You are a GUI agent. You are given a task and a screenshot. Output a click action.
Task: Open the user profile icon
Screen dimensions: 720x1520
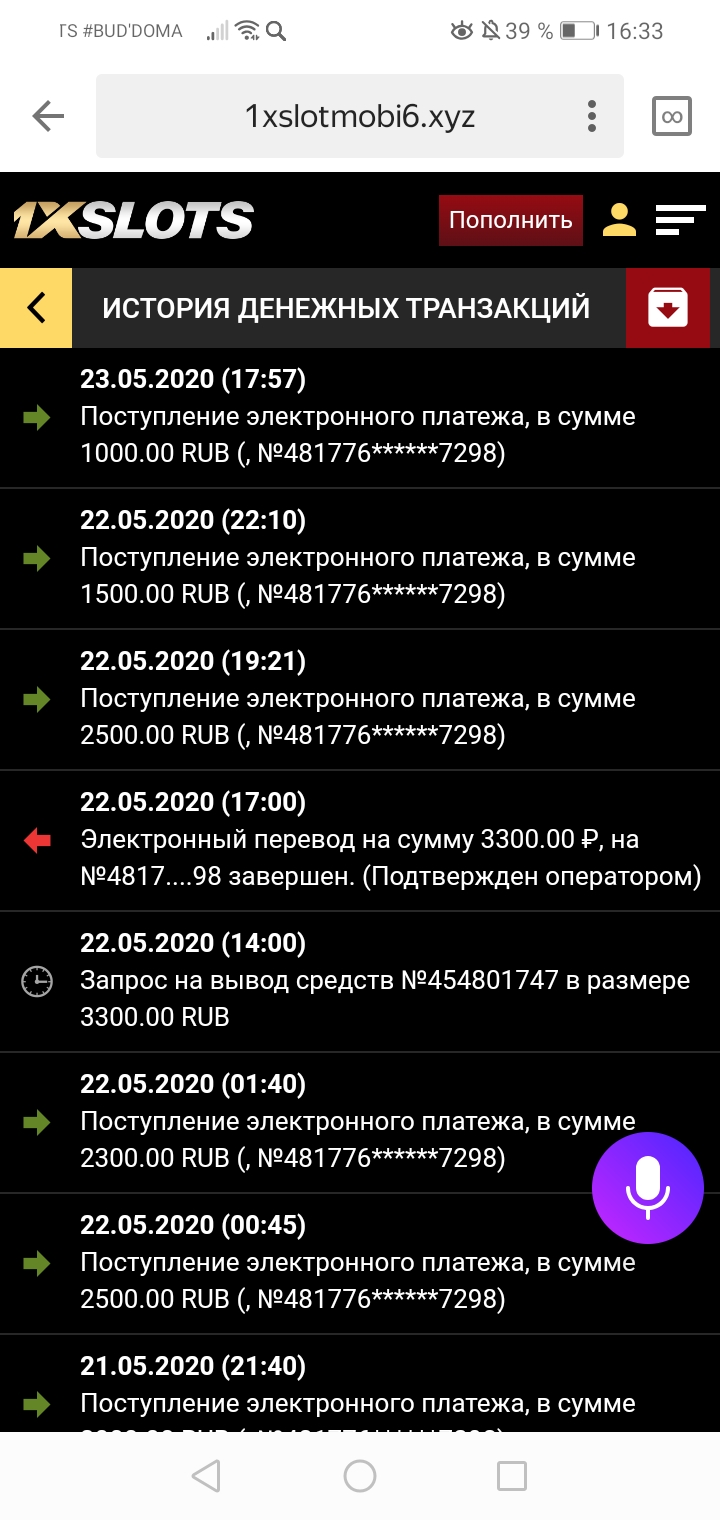[619, 220]
